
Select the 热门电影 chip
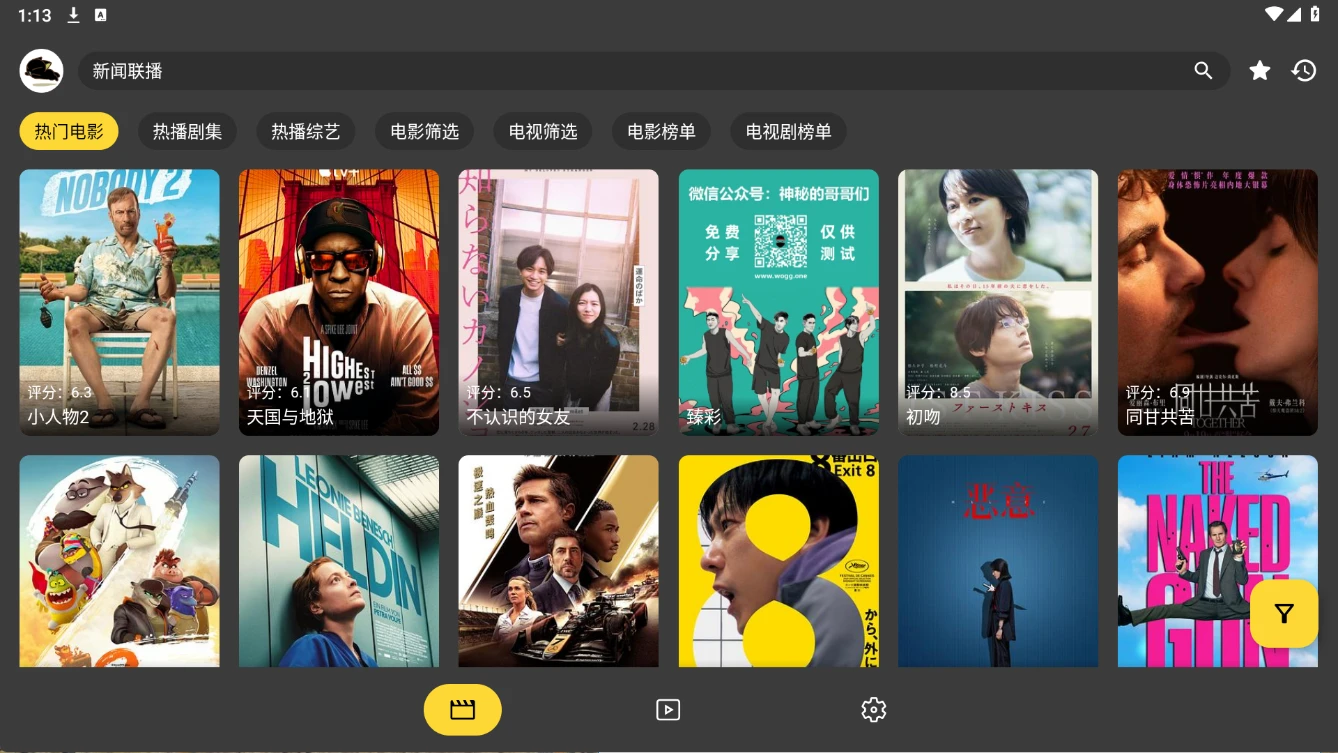pyautogui.click(x=69, y=132)
